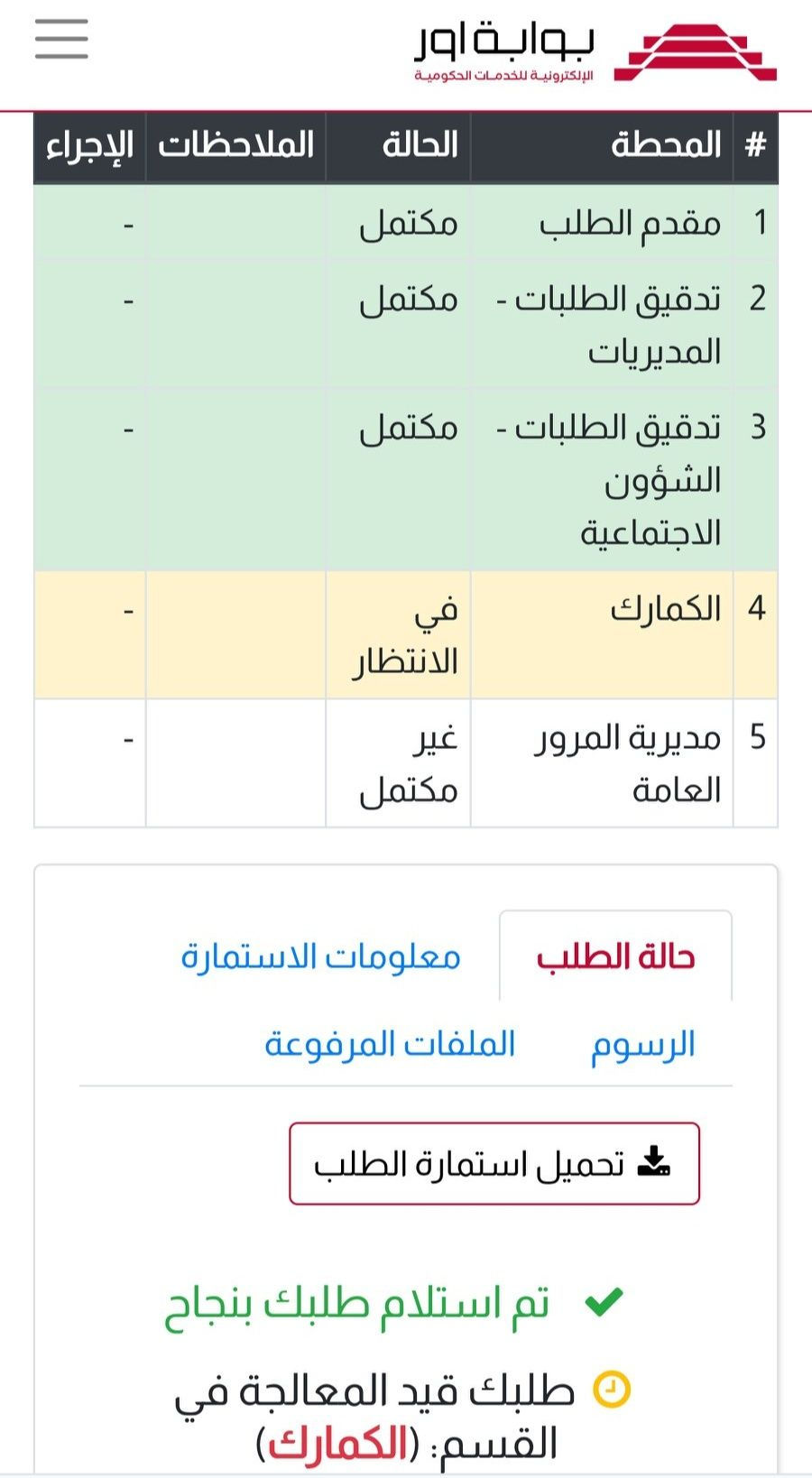Select the حالة الطلب tab
Image resolution: width=812 pixels, height=1478 pixels.
(x=615, y=956)
